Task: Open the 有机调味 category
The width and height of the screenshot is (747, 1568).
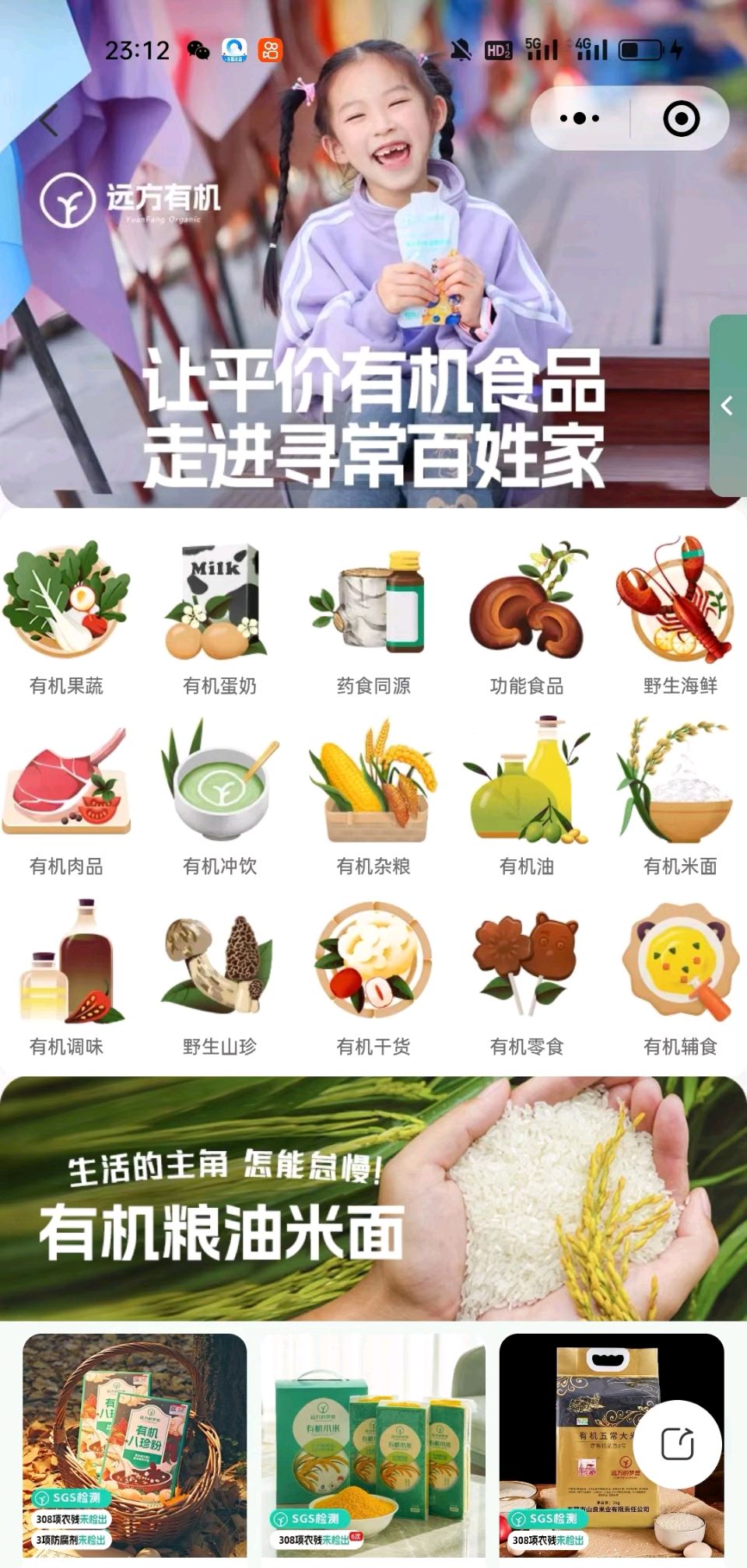Action: click(x=66, y=978)
